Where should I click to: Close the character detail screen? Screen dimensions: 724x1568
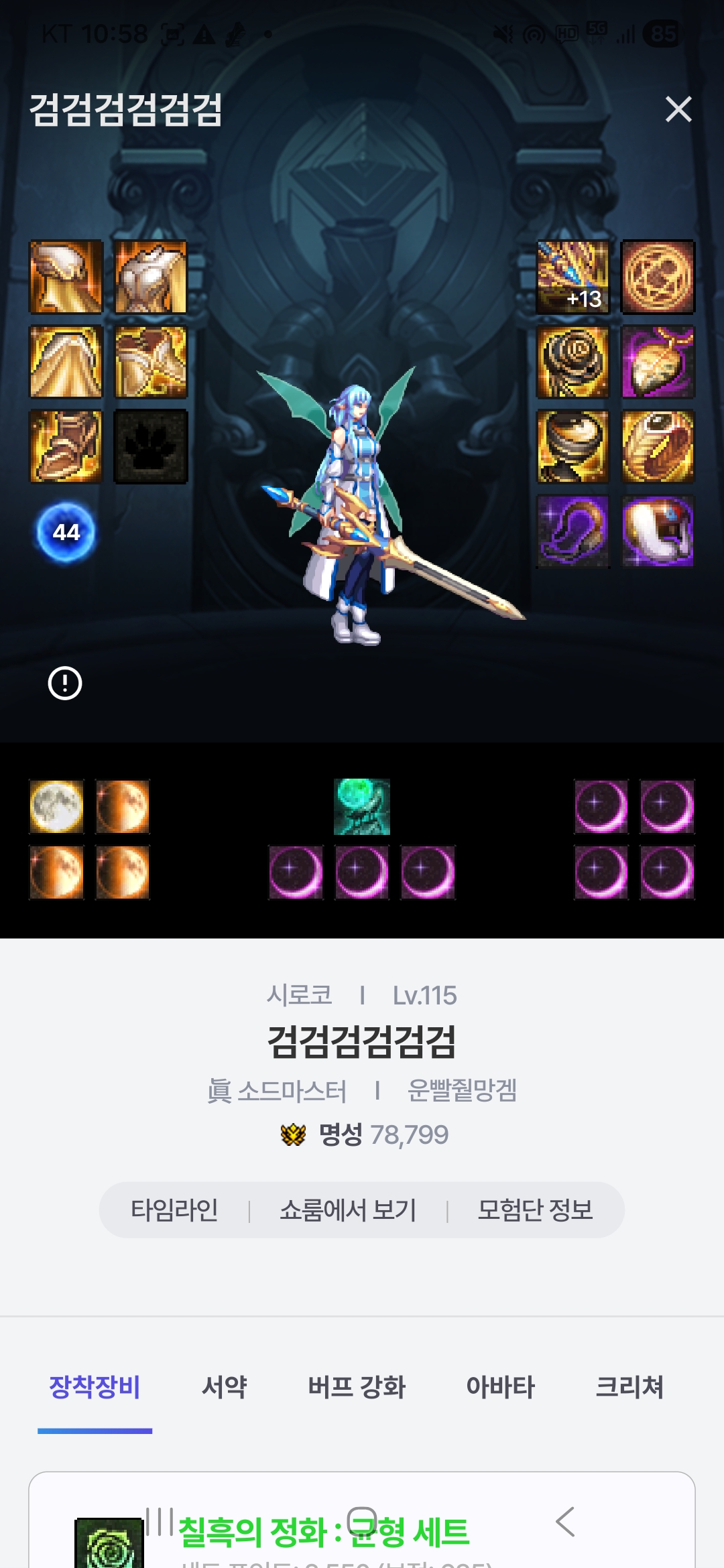678,109
